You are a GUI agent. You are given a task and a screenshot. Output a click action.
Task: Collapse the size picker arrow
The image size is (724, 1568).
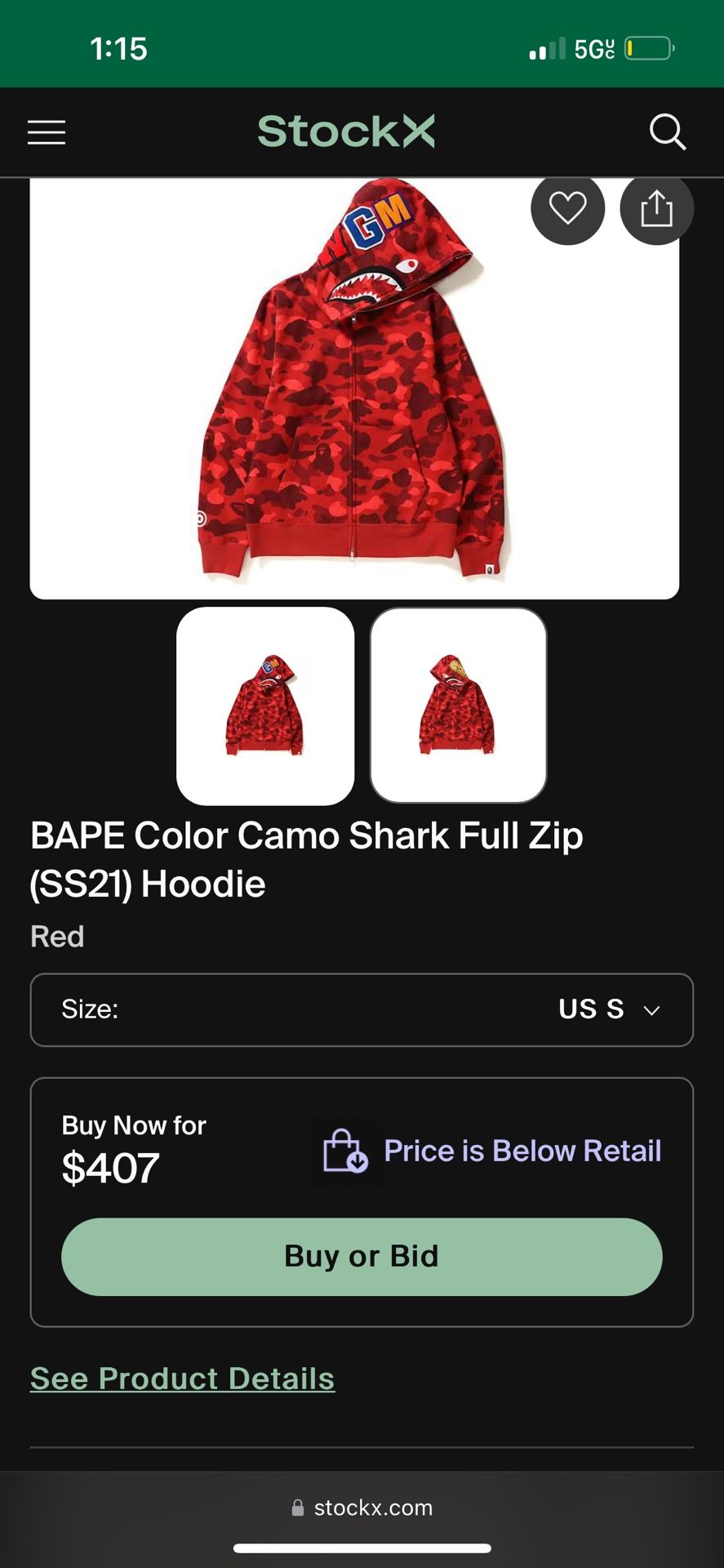[x=651, y=1010]
